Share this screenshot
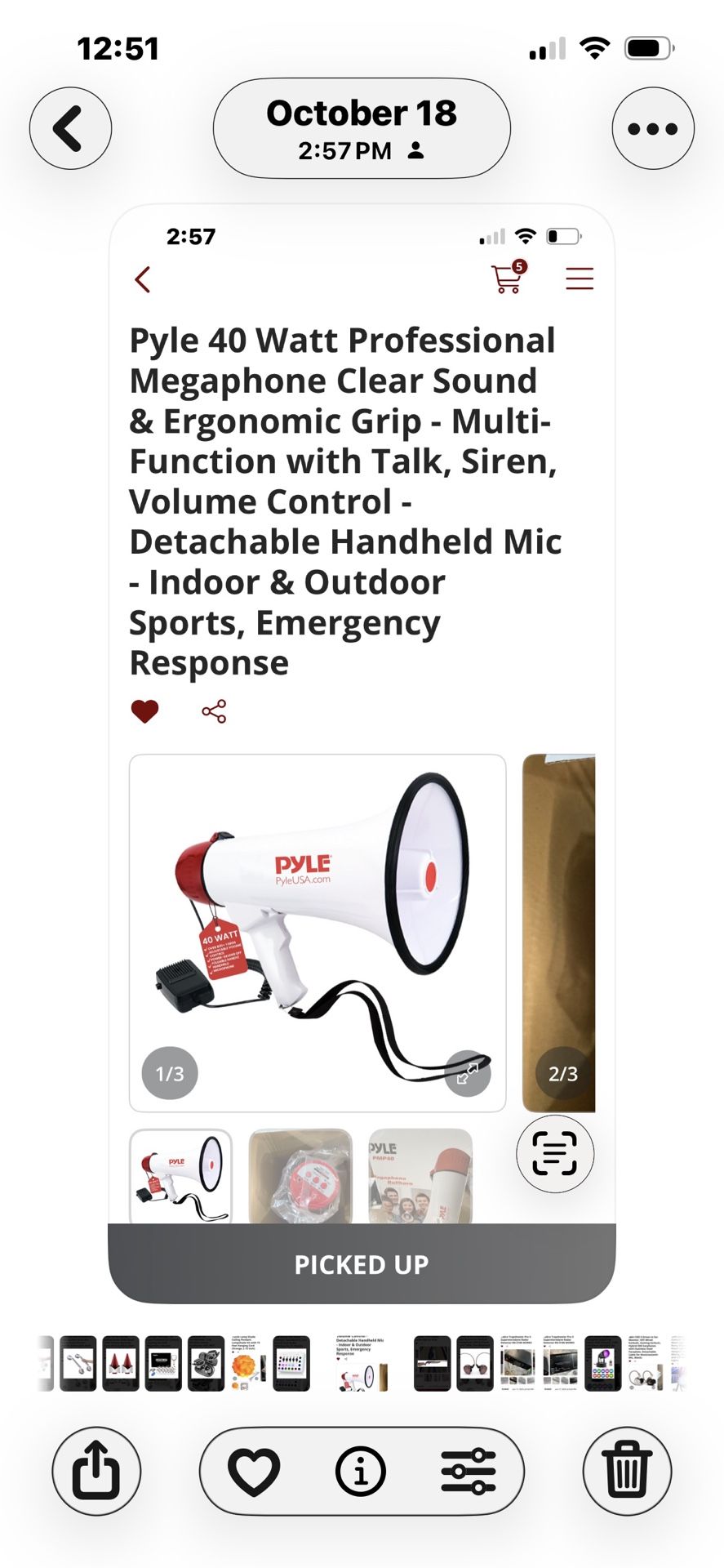 point(96,1471)
